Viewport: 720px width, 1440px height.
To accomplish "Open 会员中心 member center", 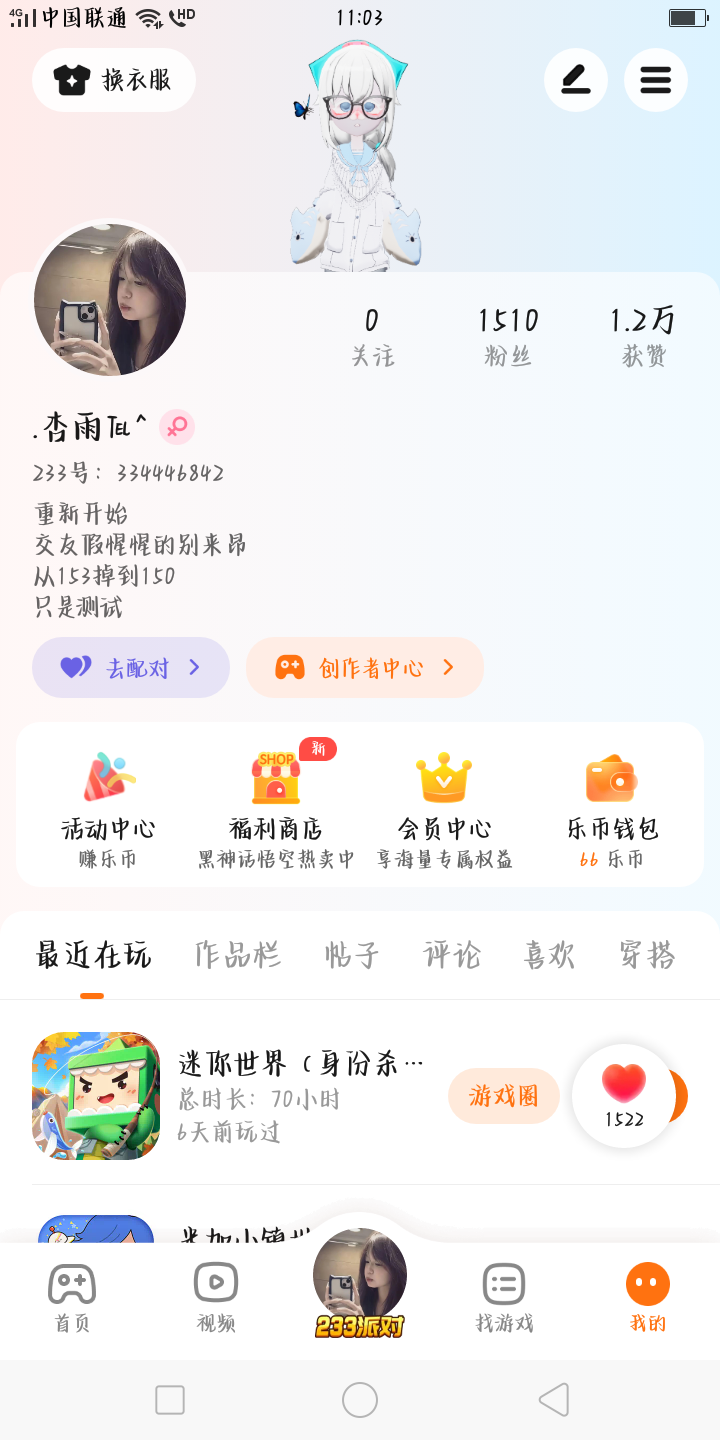I will [x=444, y=806].
